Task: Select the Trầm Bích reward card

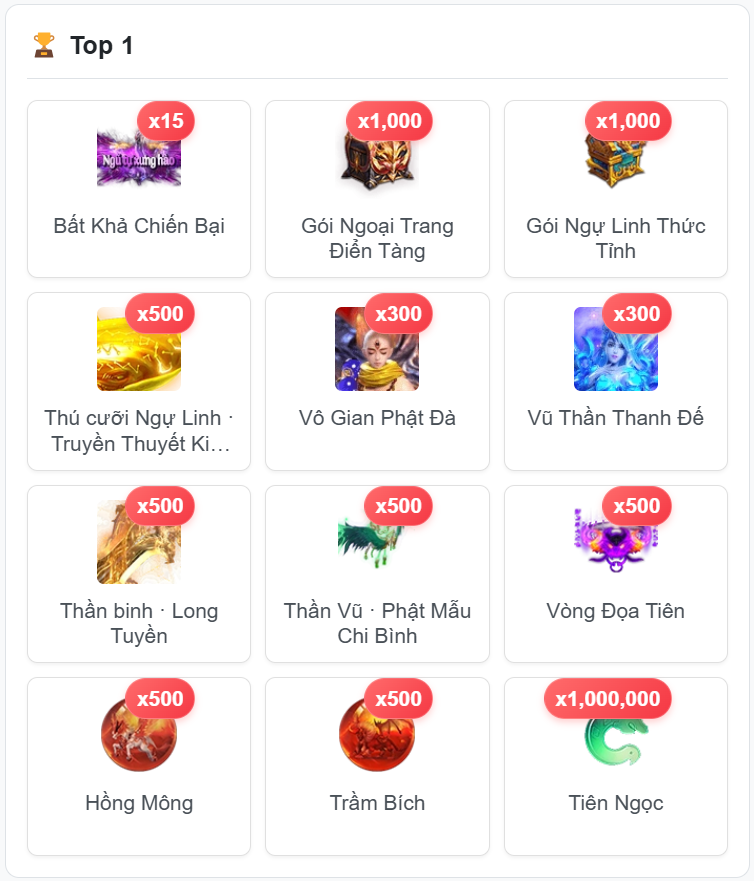Action: tap(377, 766)
